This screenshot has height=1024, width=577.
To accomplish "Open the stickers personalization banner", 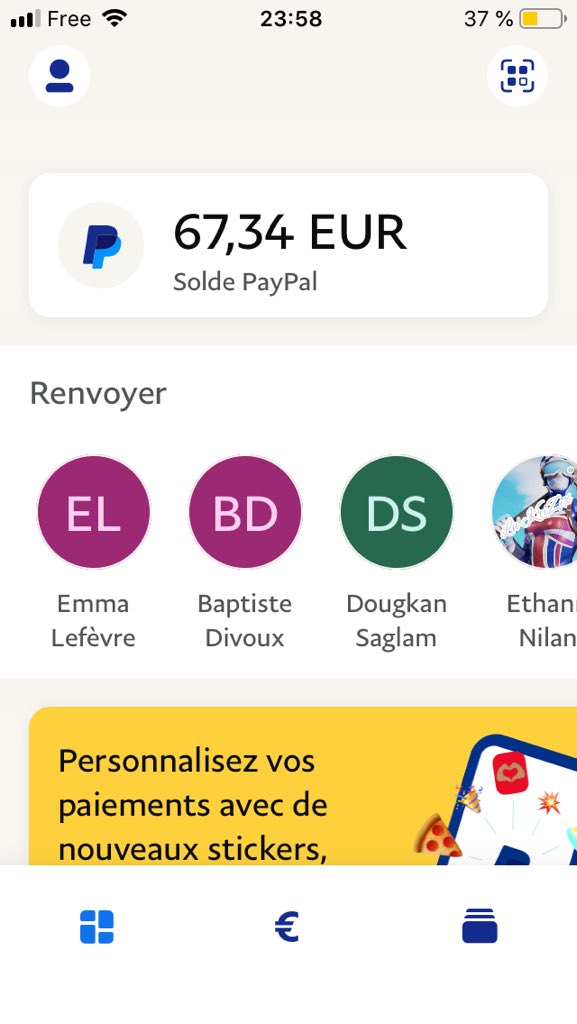I will pyautogui.click(x=303, y=786).
